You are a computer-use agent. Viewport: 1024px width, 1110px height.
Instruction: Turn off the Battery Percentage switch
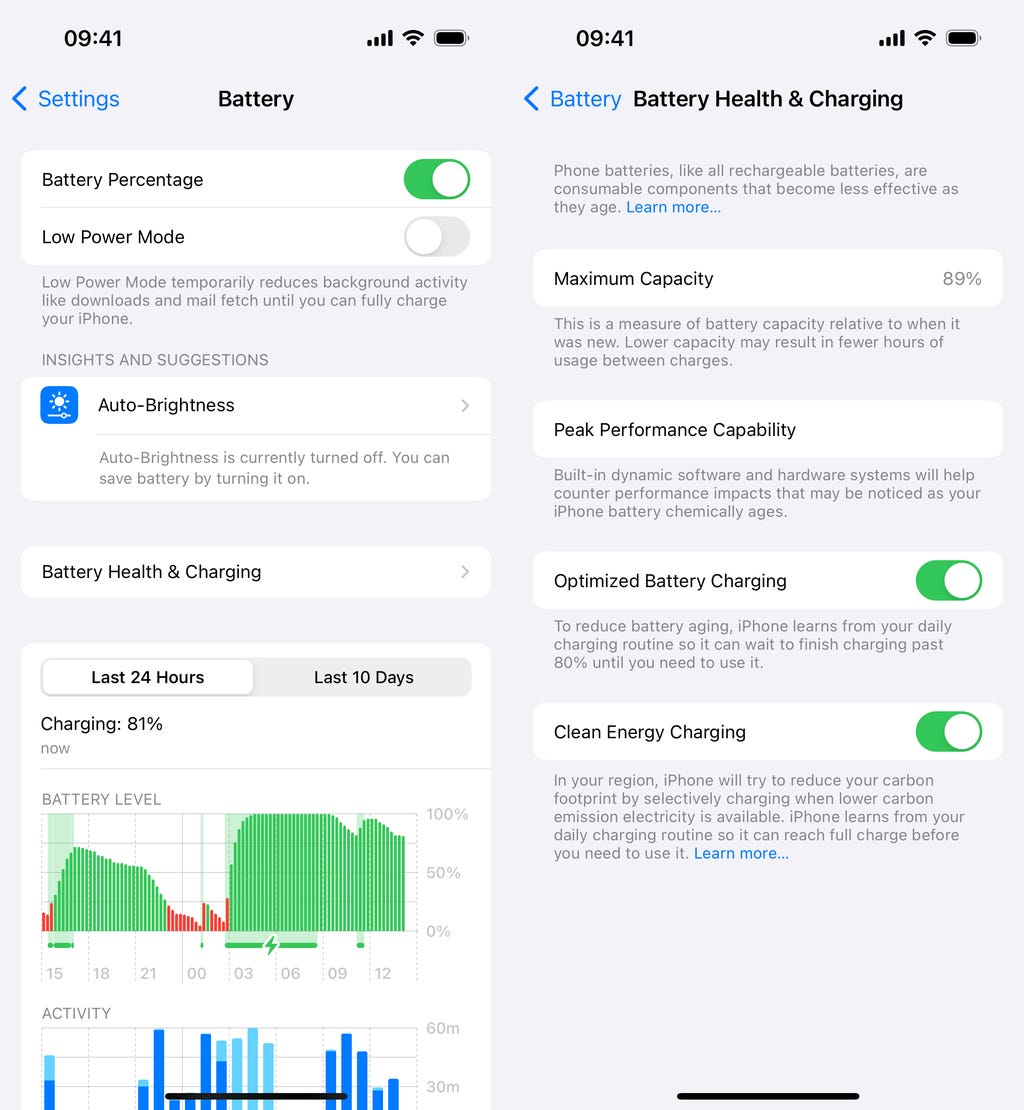point(436,180)
